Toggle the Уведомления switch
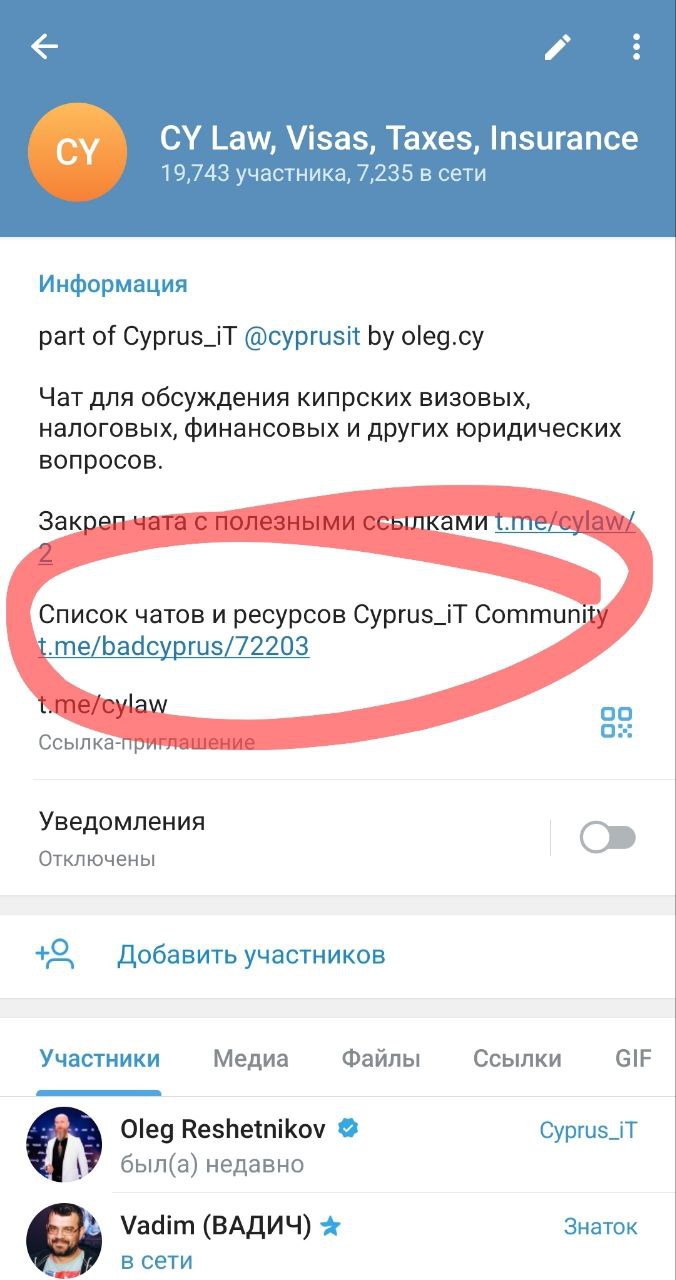This screenshot has width=676, height=1280. pyautogui.click(x=608, y=838)
